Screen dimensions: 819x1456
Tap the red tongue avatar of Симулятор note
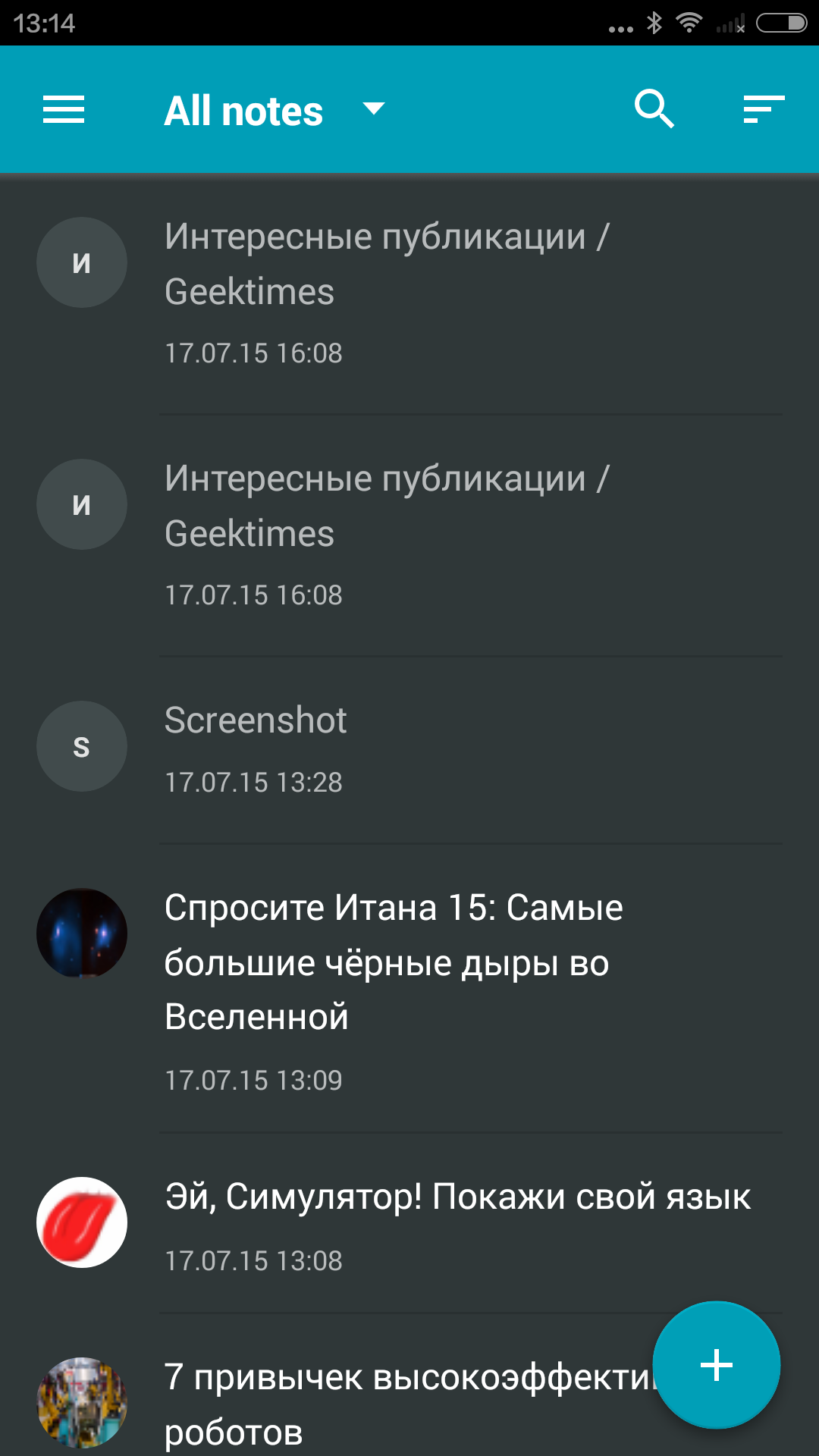pos(81,1222)
